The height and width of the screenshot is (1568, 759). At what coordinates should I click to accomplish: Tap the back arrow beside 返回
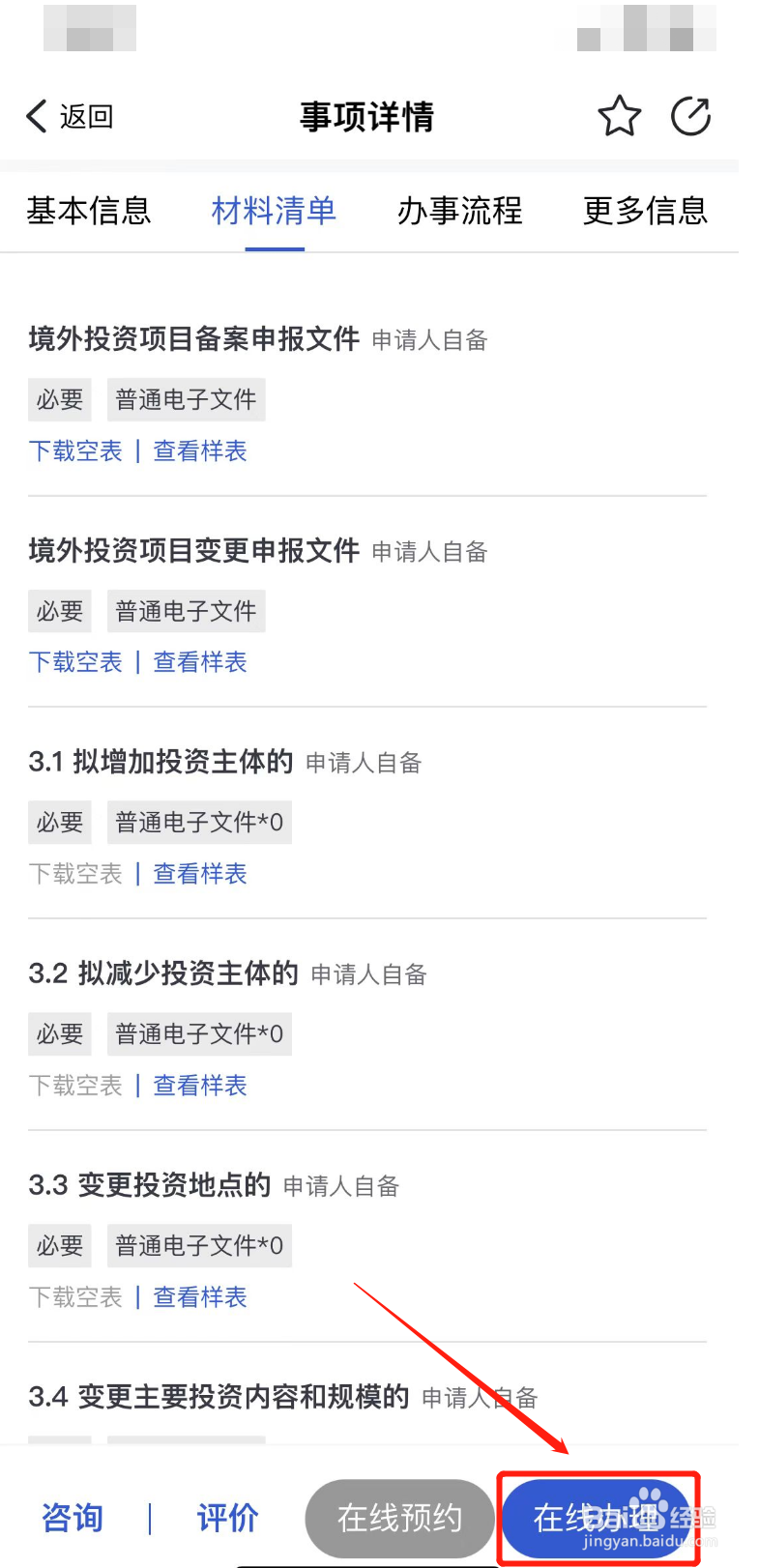coord(36,115)
